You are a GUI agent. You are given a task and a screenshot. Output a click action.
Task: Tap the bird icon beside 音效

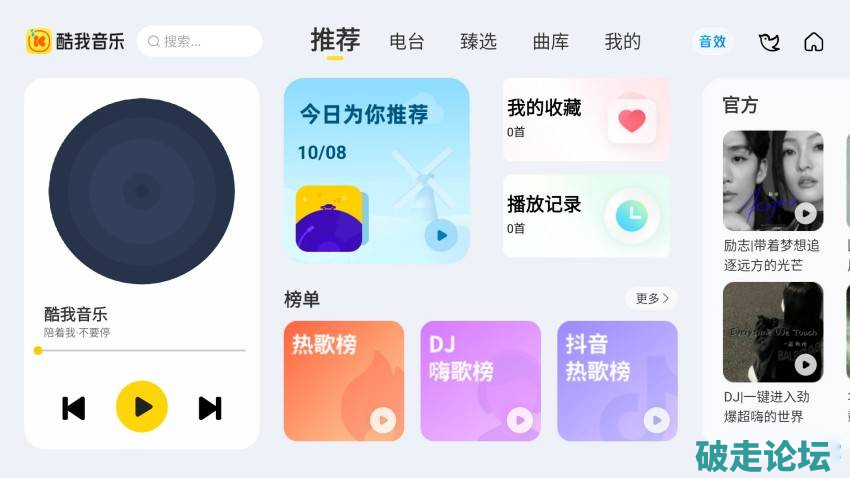click(768, 42)
